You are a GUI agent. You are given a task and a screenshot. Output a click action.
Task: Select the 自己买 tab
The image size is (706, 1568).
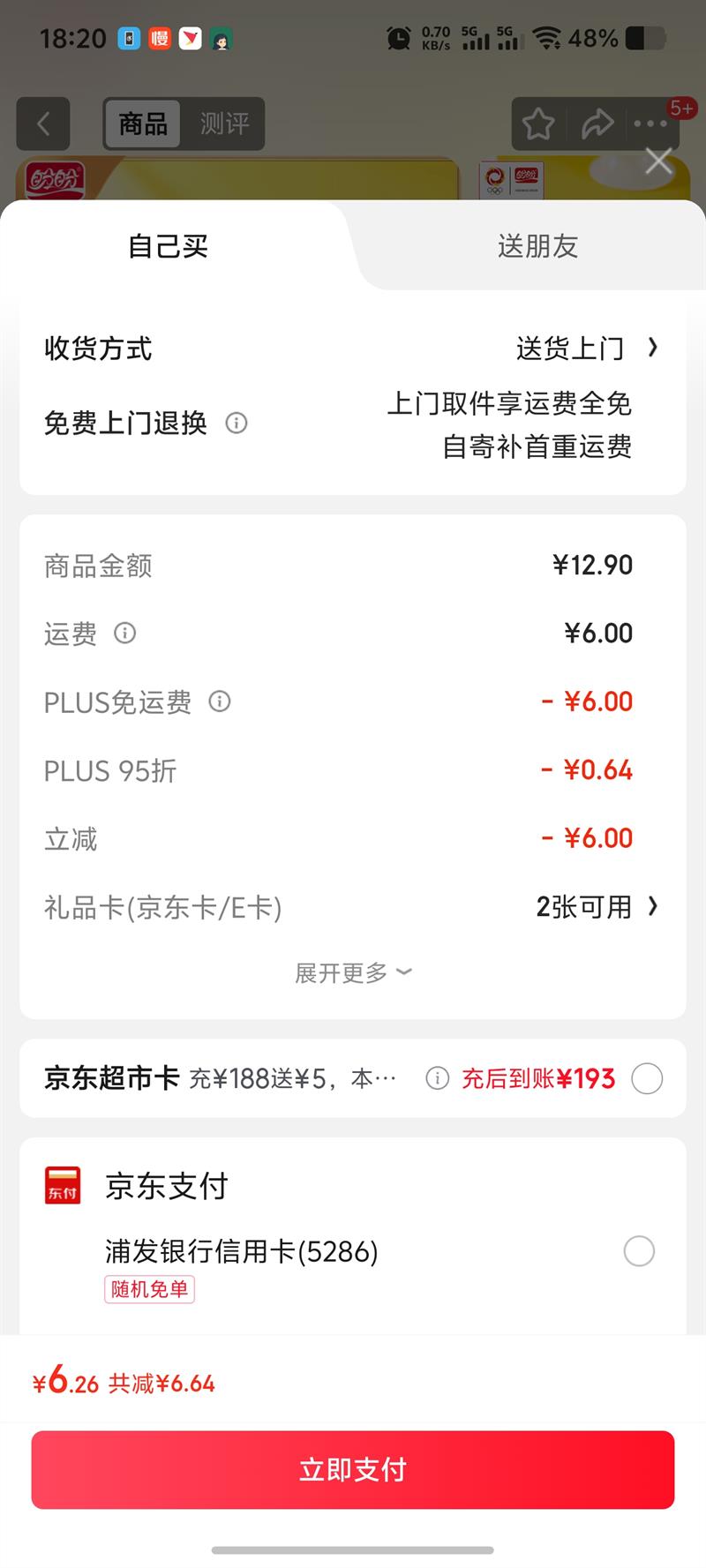pos(168,246)
